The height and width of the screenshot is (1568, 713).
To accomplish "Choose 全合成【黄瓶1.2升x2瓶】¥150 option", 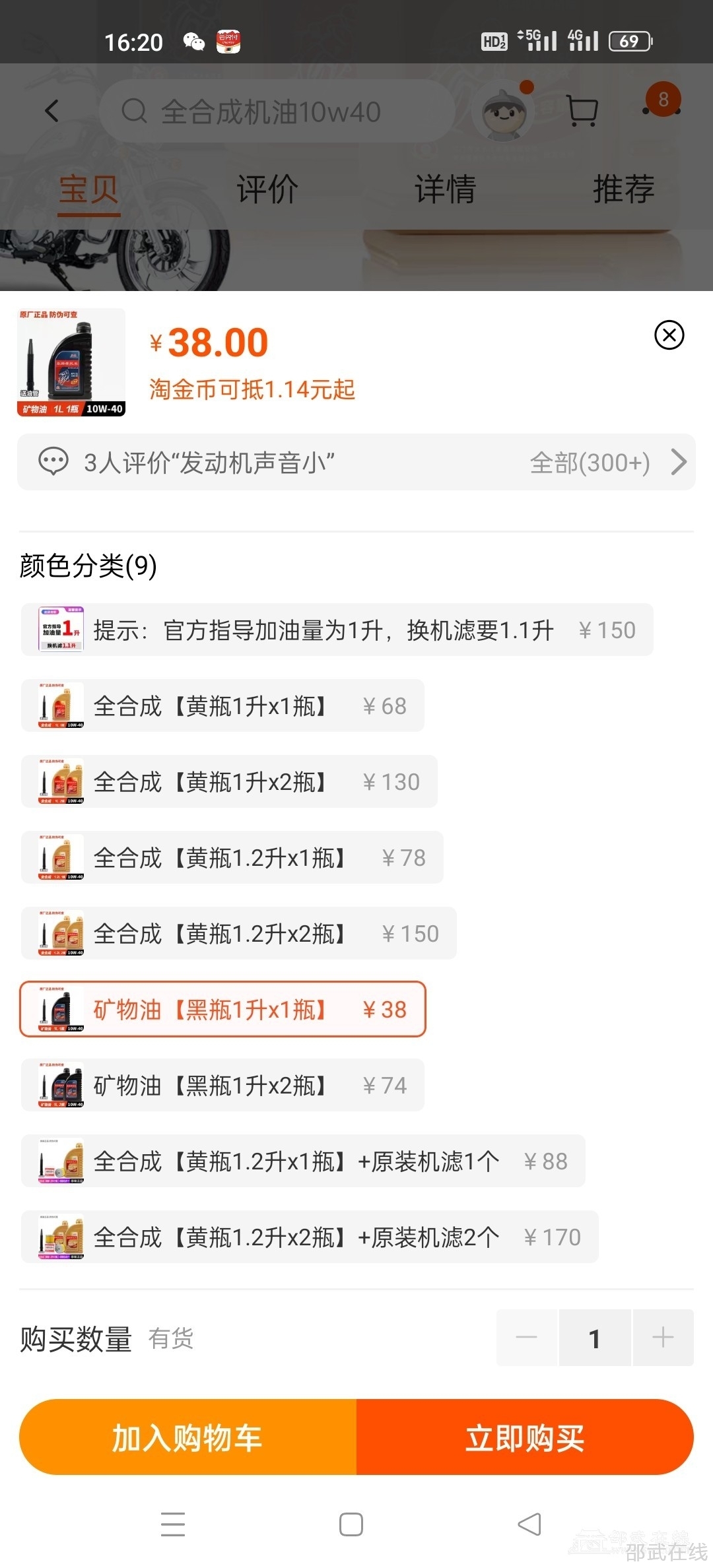I will pyautogui.click(x=238, y=934).
